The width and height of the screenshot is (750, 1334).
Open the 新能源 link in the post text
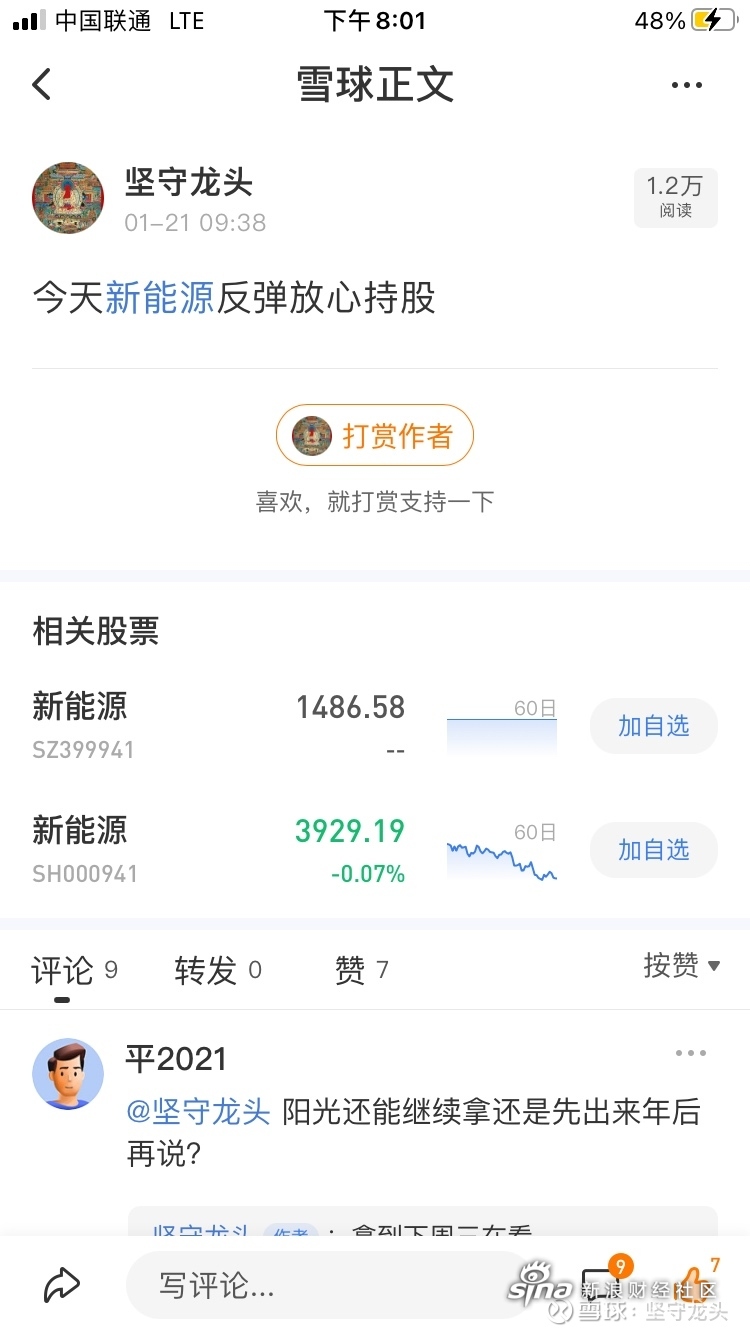click(160, 298)
